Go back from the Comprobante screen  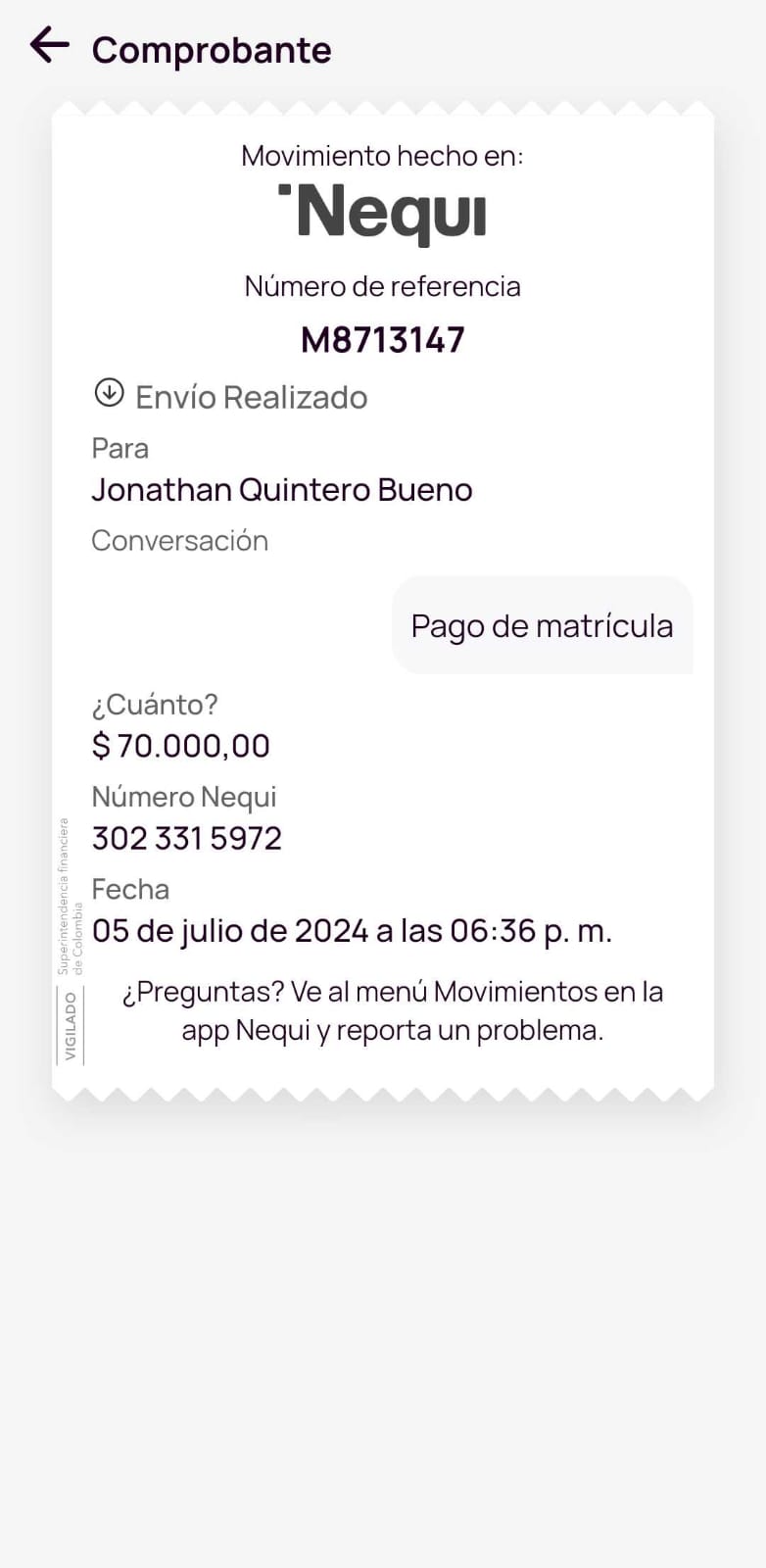(x=49, y=45)
